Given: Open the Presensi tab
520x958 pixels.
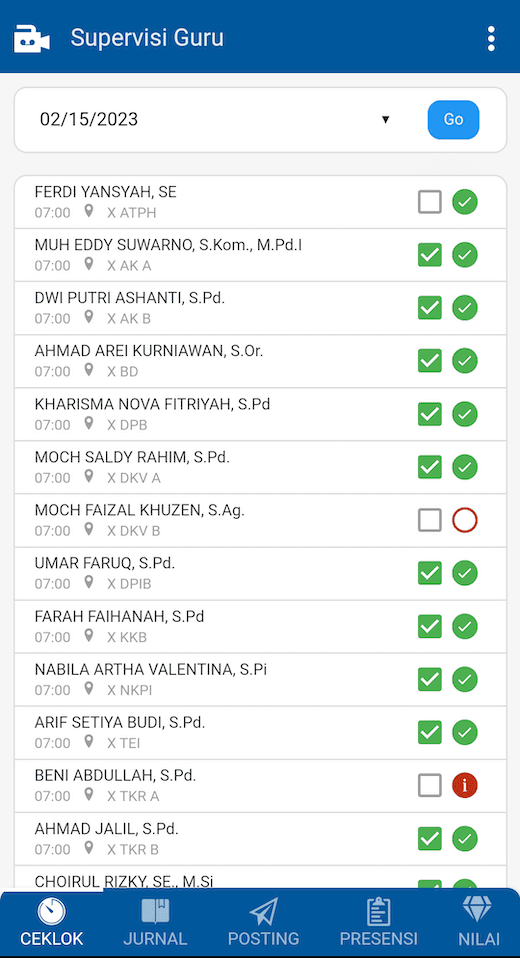Looking at the screenshot, I should pos(379,923).
